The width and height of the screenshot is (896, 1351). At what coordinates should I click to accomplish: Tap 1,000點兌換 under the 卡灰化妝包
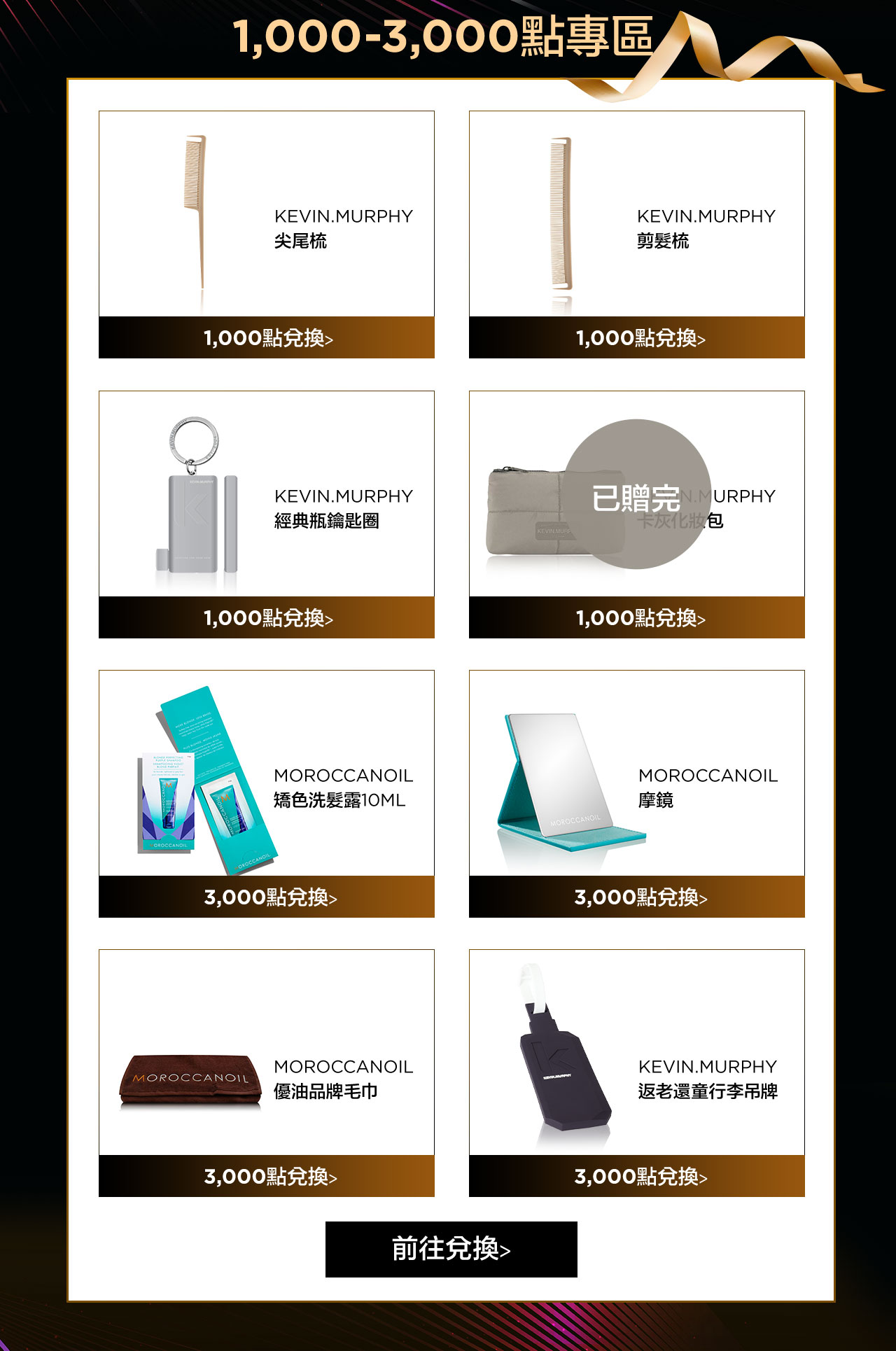pos(637,617)
